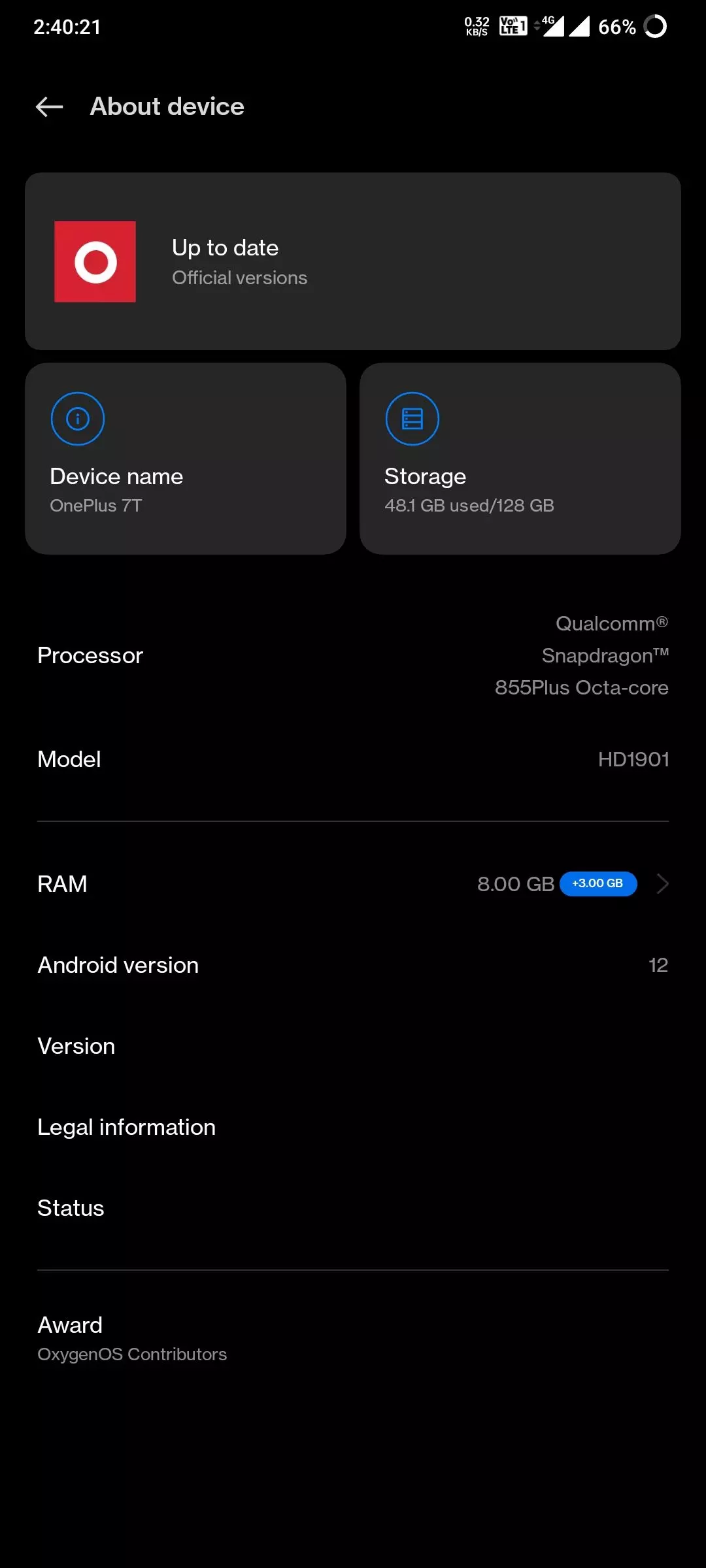This screenshot has width=706, height=1568.
Task: Tap the +3.00 GB RAM expansion badge
Action: (x=599, y=883)
